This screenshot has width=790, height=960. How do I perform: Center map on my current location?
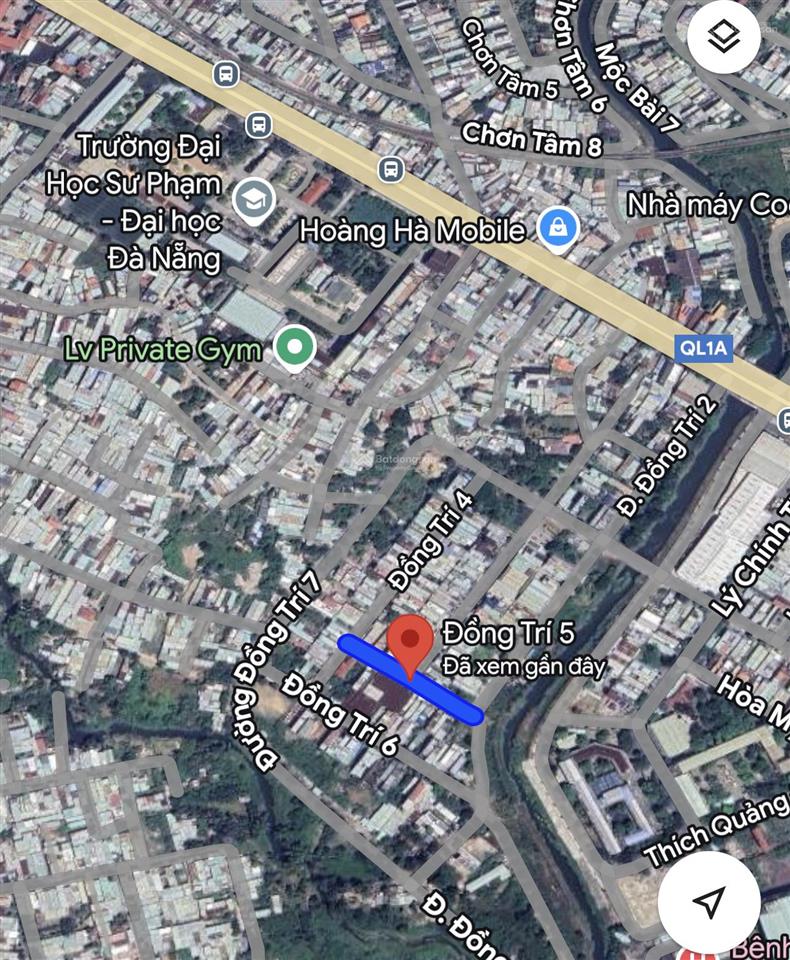(x=709, y=903)
